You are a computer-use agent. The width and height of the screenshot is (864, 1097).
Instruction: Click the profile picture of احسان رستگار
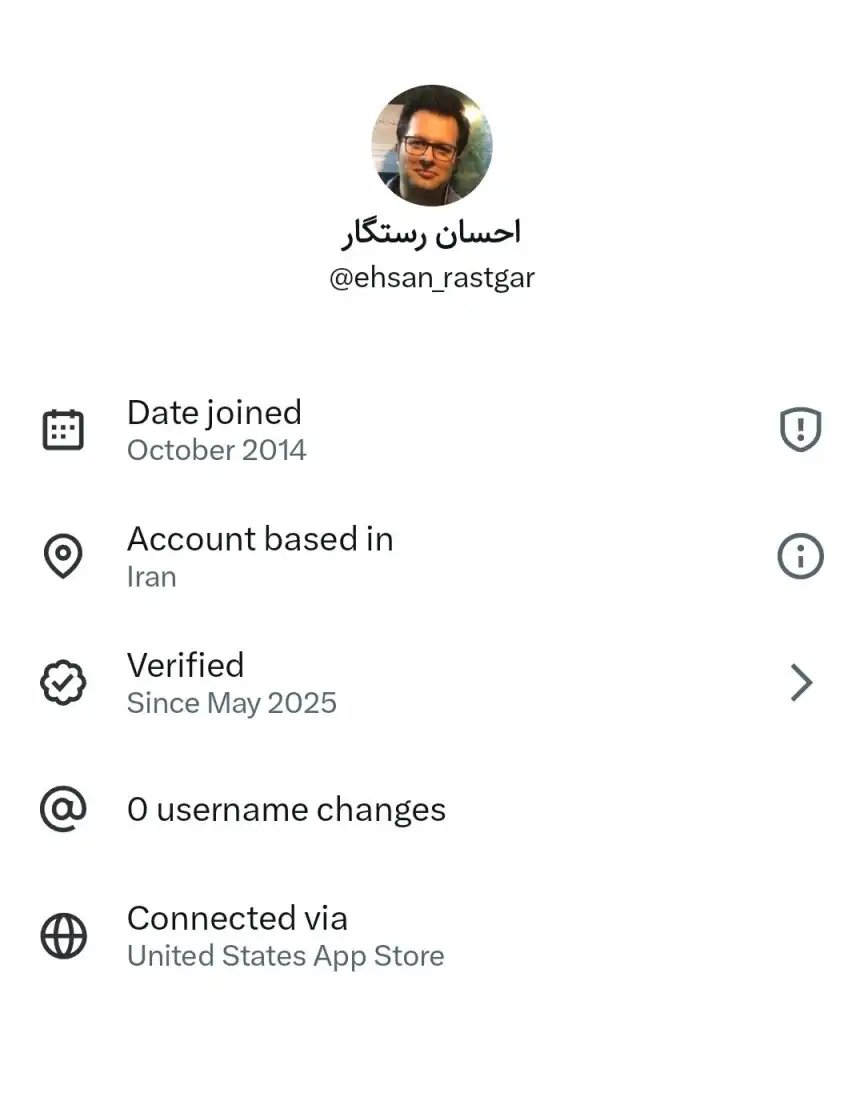tap(431, 144)
